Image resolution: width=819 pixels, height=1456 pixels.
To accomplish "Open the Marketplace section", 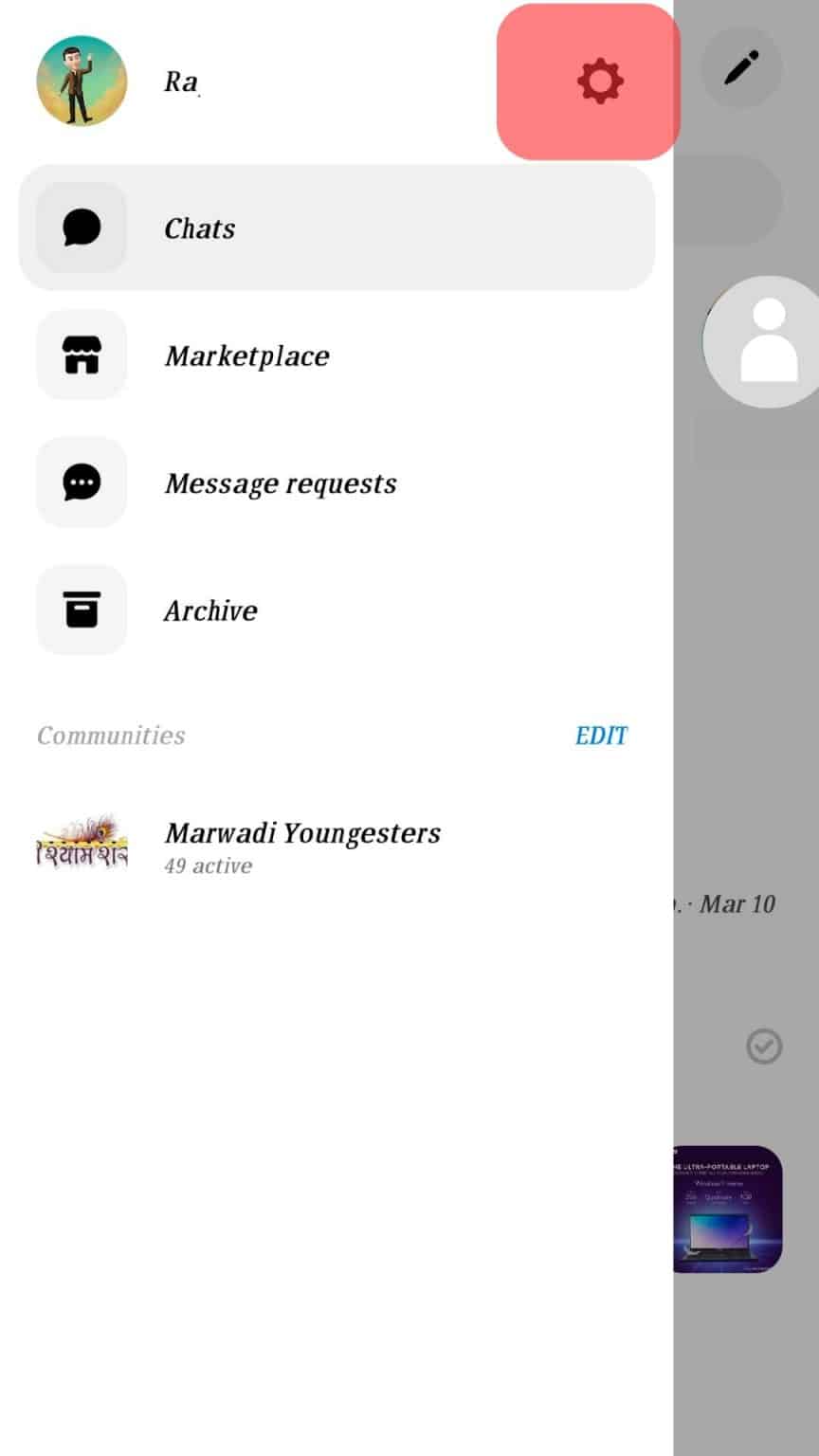I will 246,355.
